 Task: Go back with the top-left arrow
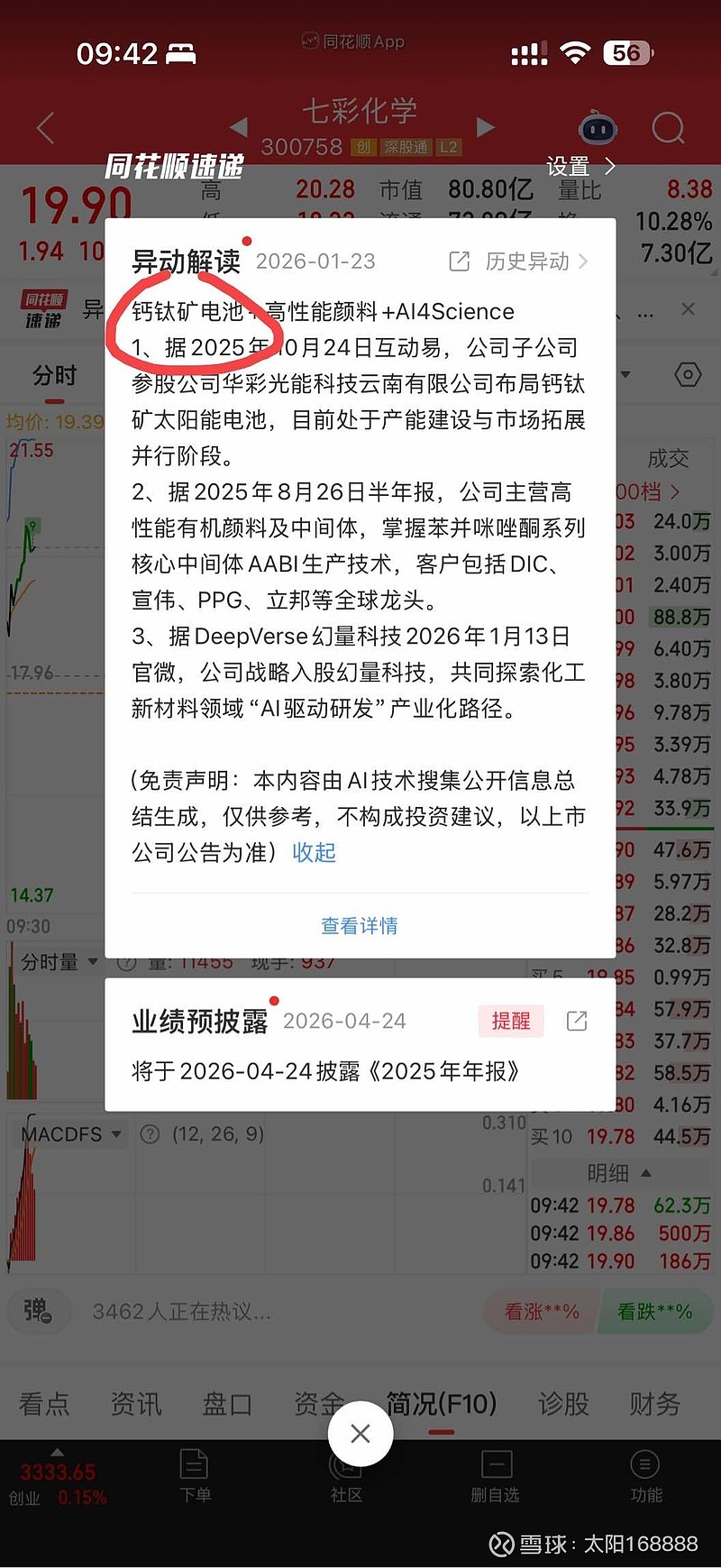tap(46, 128)
